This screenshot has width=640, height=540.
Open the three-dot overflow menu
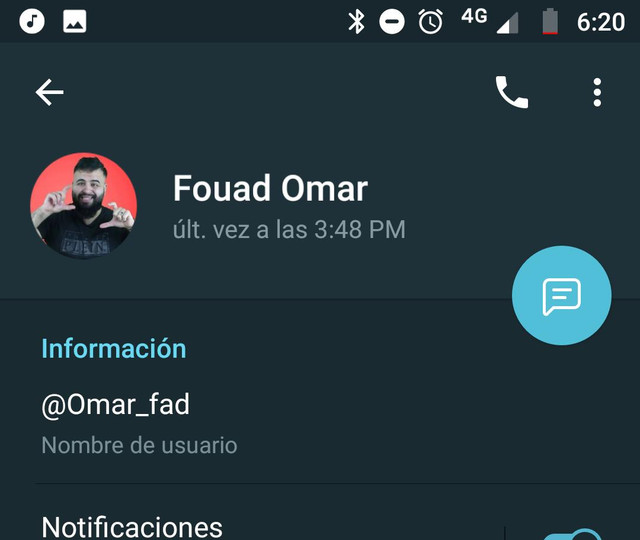coord(597,93)
